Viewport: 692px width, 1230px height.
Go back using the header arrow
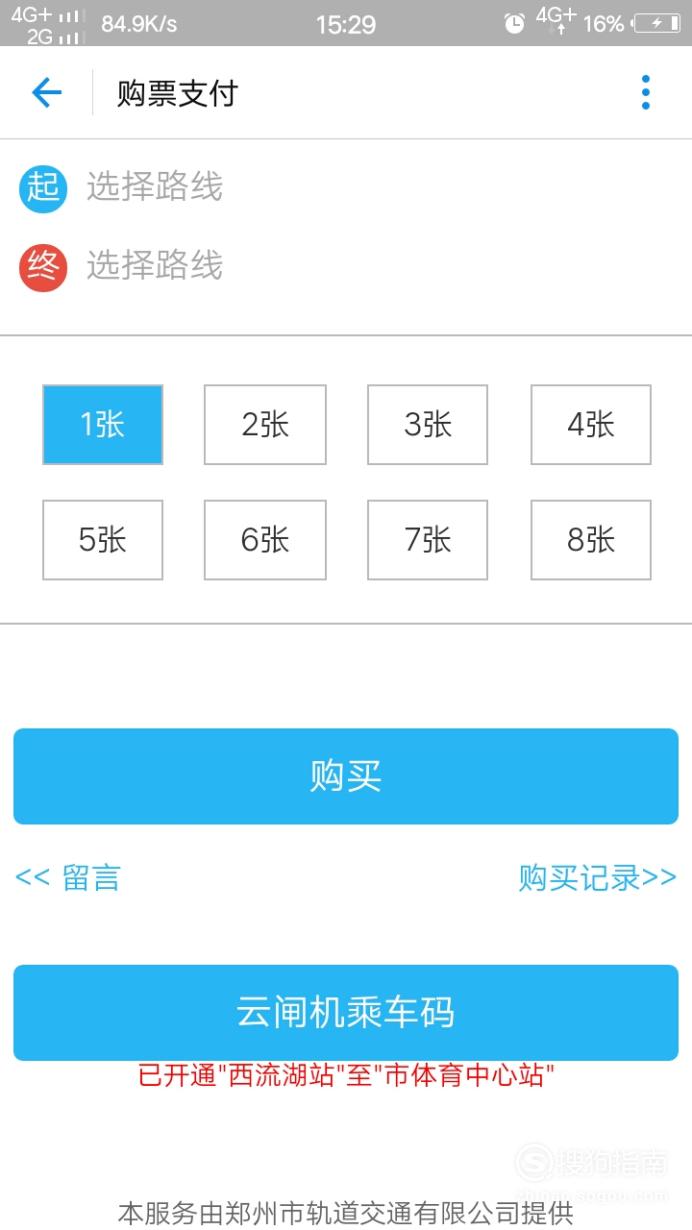[47, 93]
